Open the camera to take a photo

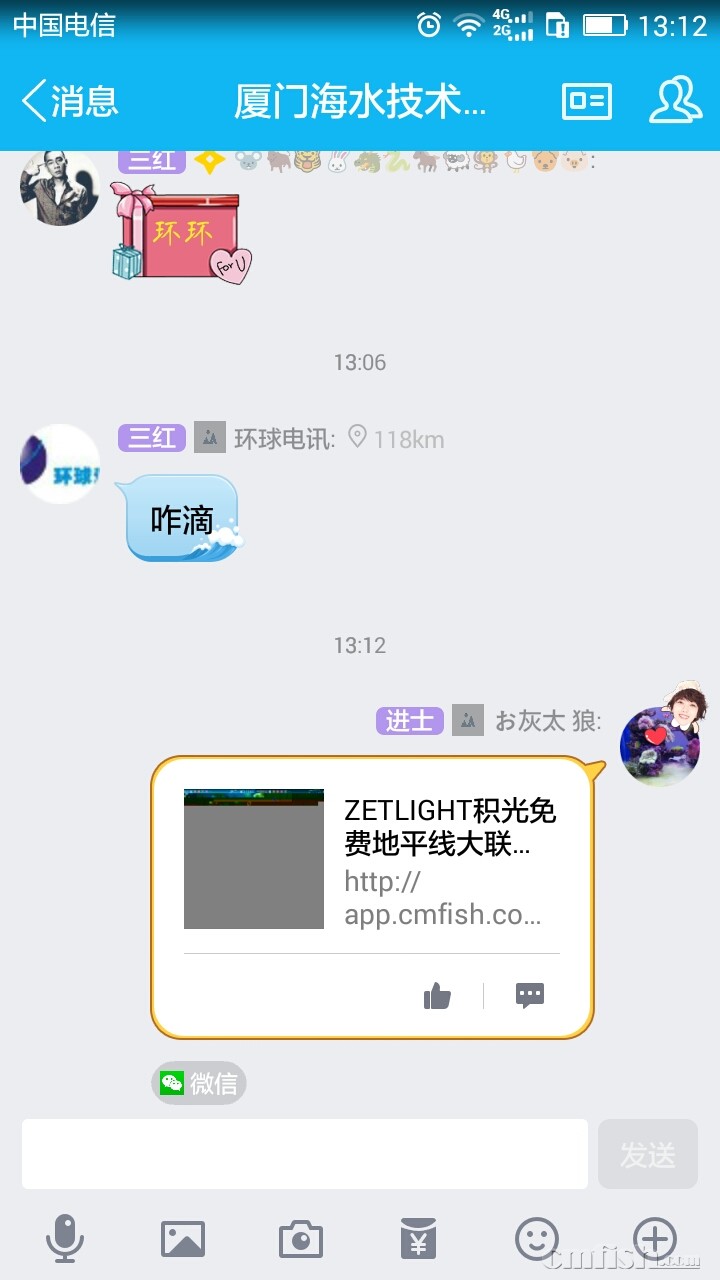pos(301,1239)
